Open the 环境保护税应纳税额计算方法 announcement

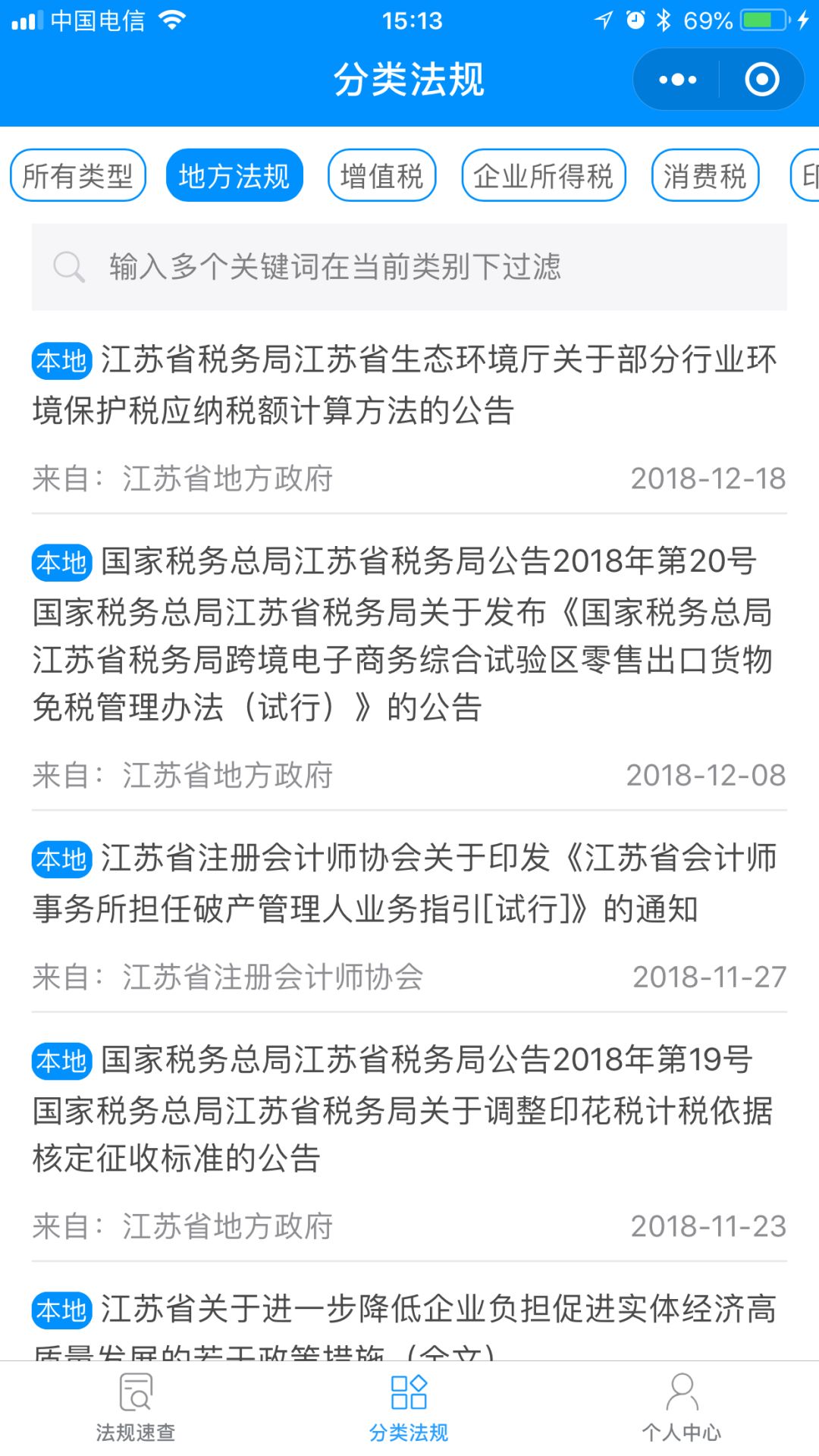click(x=409, y=419)
